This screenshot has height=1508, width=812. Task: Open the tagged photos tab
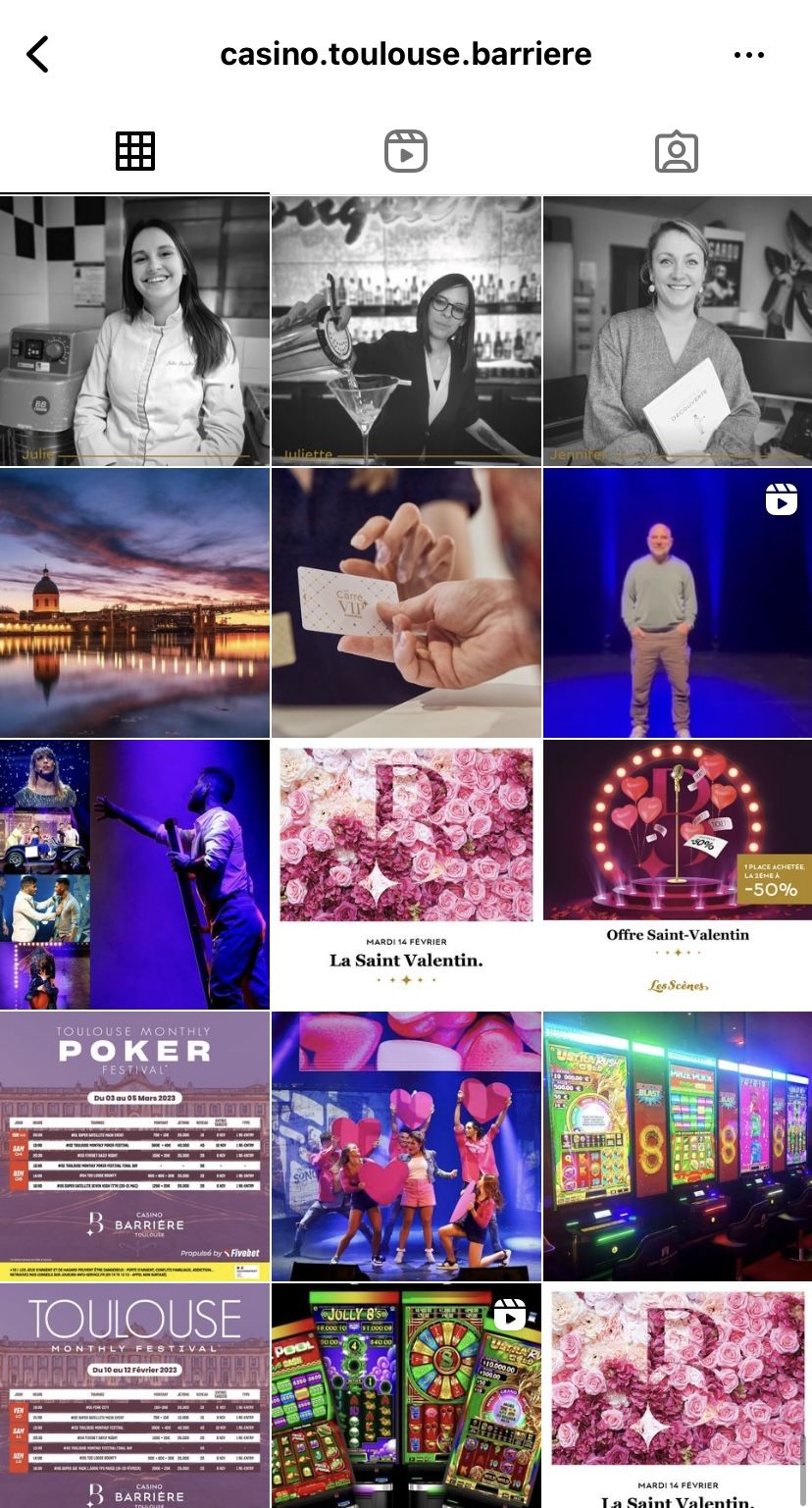click(676, 152)
